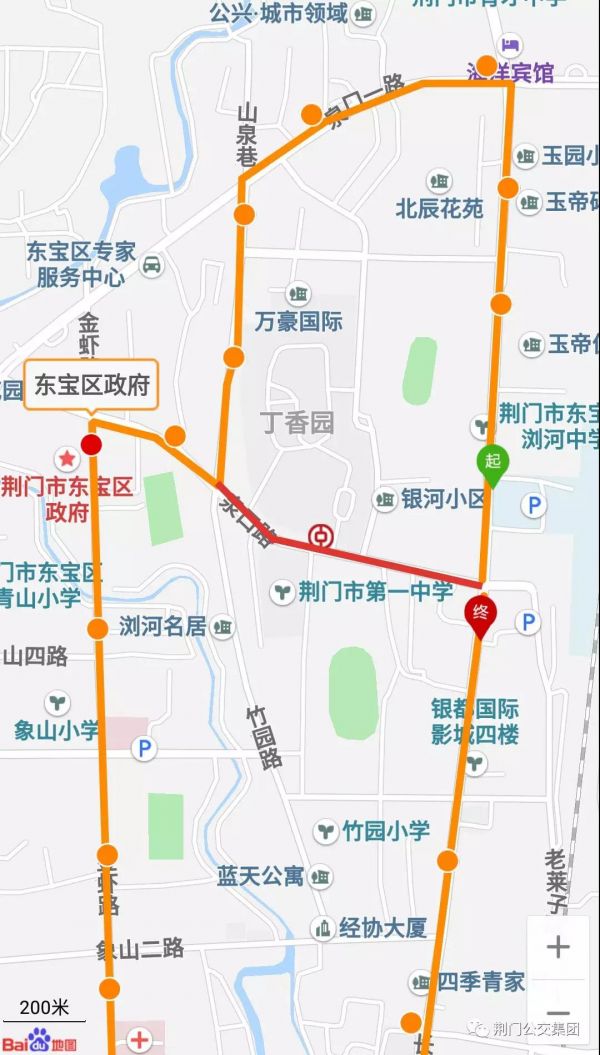Open the 东宝区政府 stop callout

pos(91,386)
